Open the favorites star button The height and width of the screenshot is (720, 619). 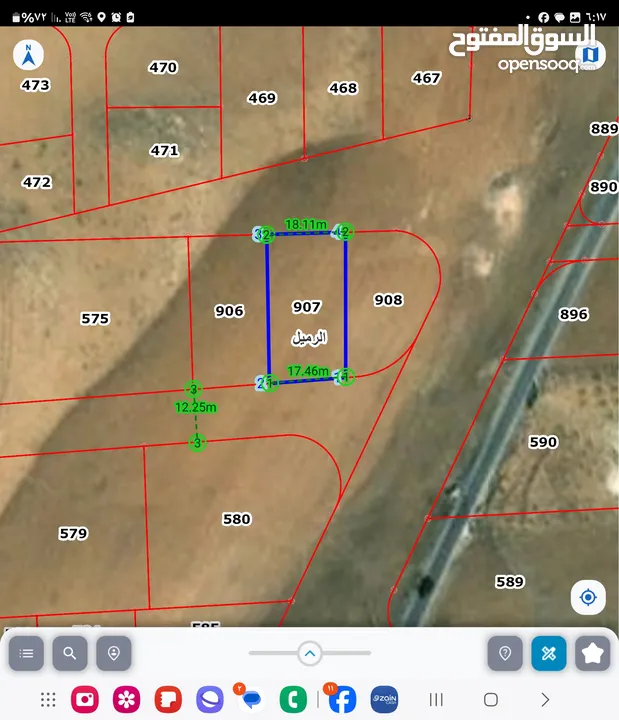593,654
